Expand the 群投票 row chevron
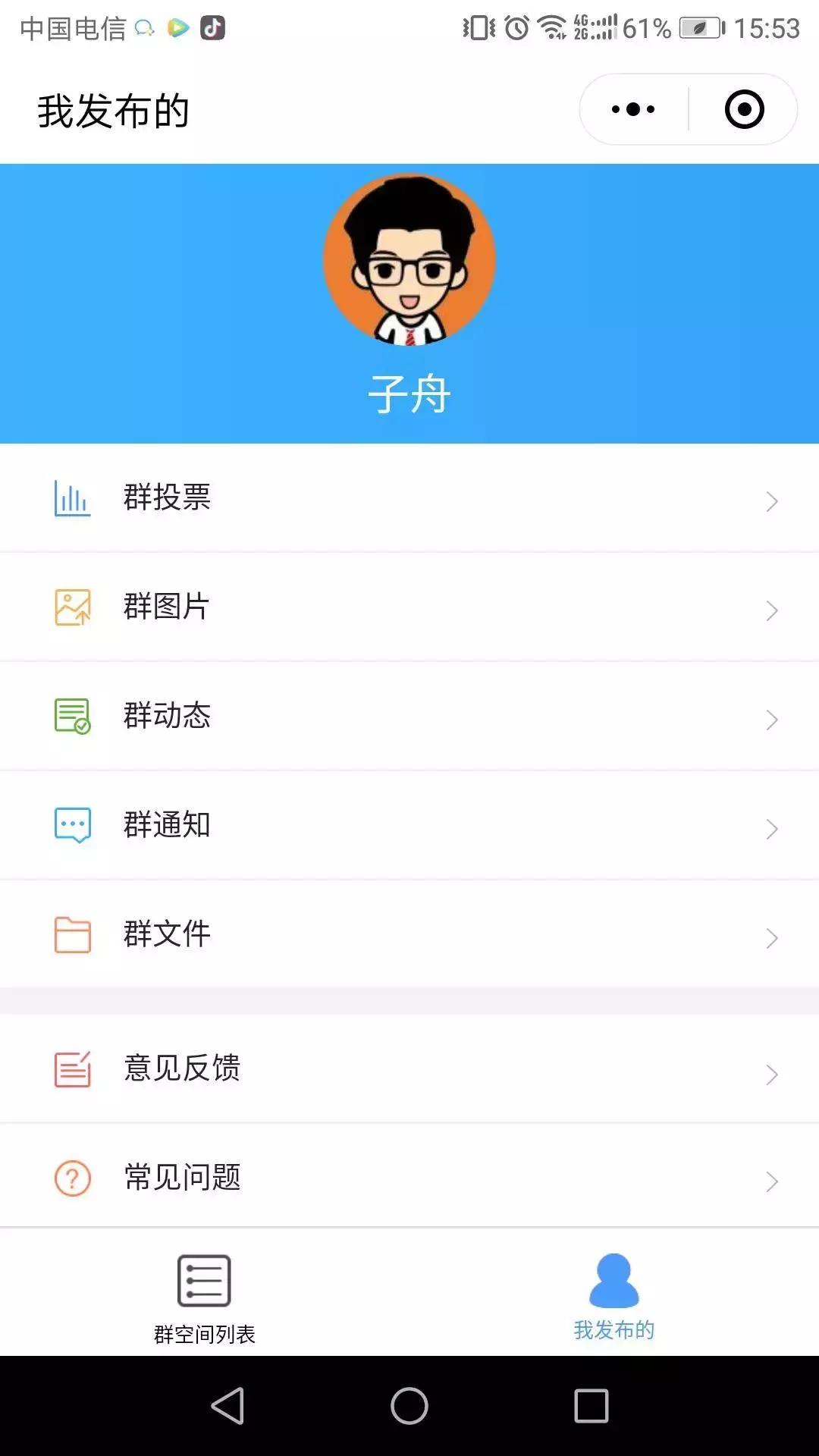The width and height of the screenshot is (819, 1456). (771, 500)
